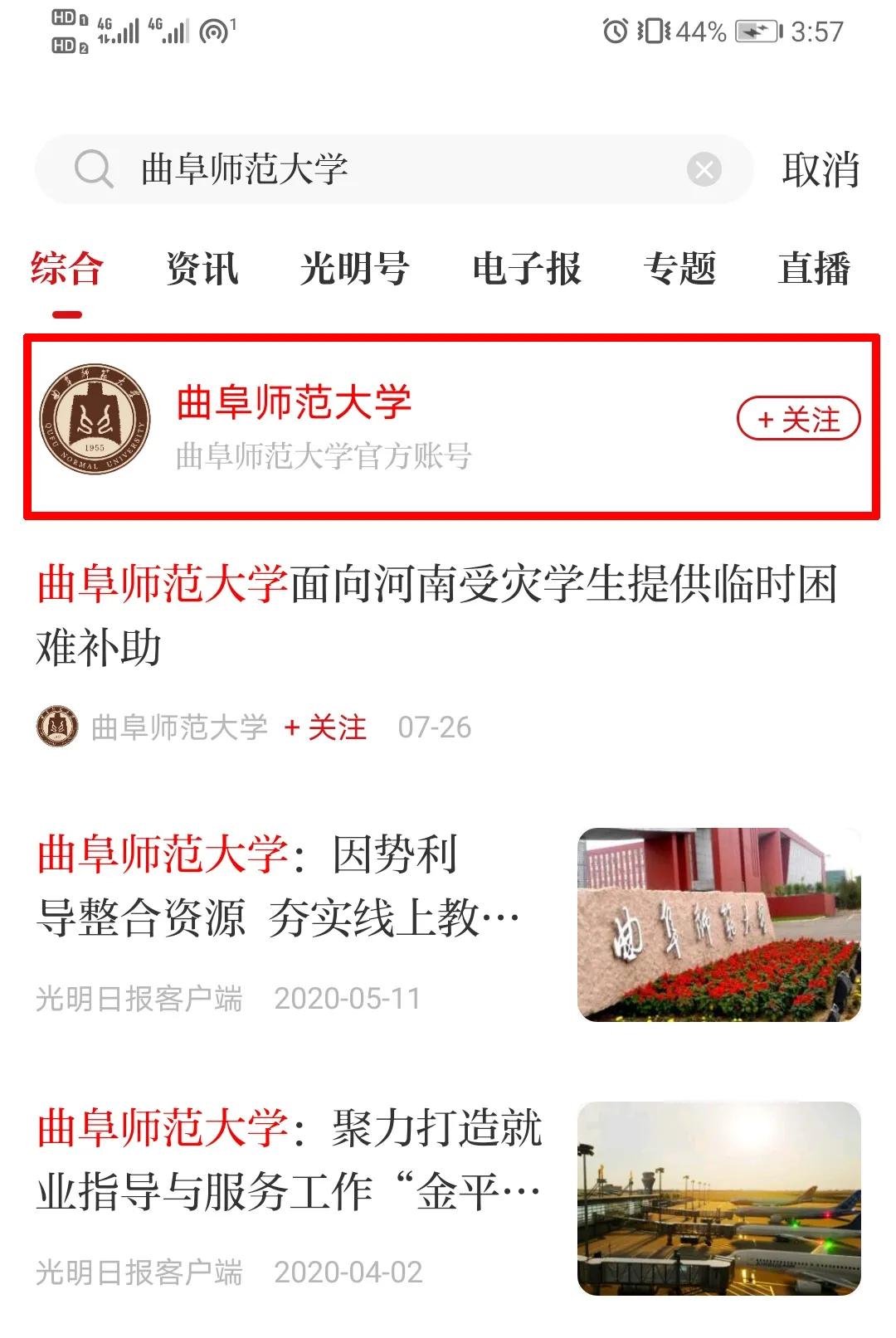Tap +关注 next to the 07-26 article author
Image resolution: width=896 pixels, height=1338 pixels.
324,727
